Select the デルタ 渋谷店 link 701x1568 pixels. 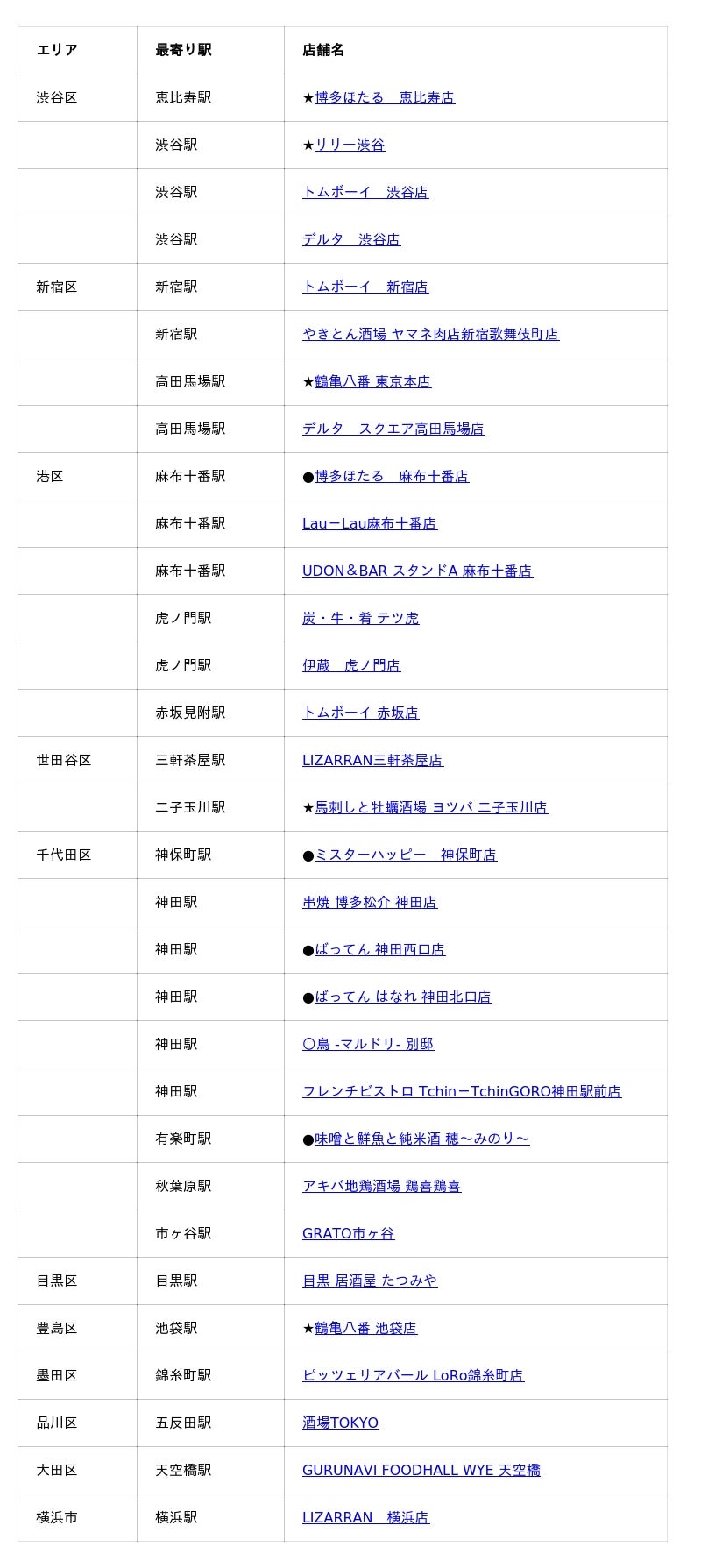350,240
